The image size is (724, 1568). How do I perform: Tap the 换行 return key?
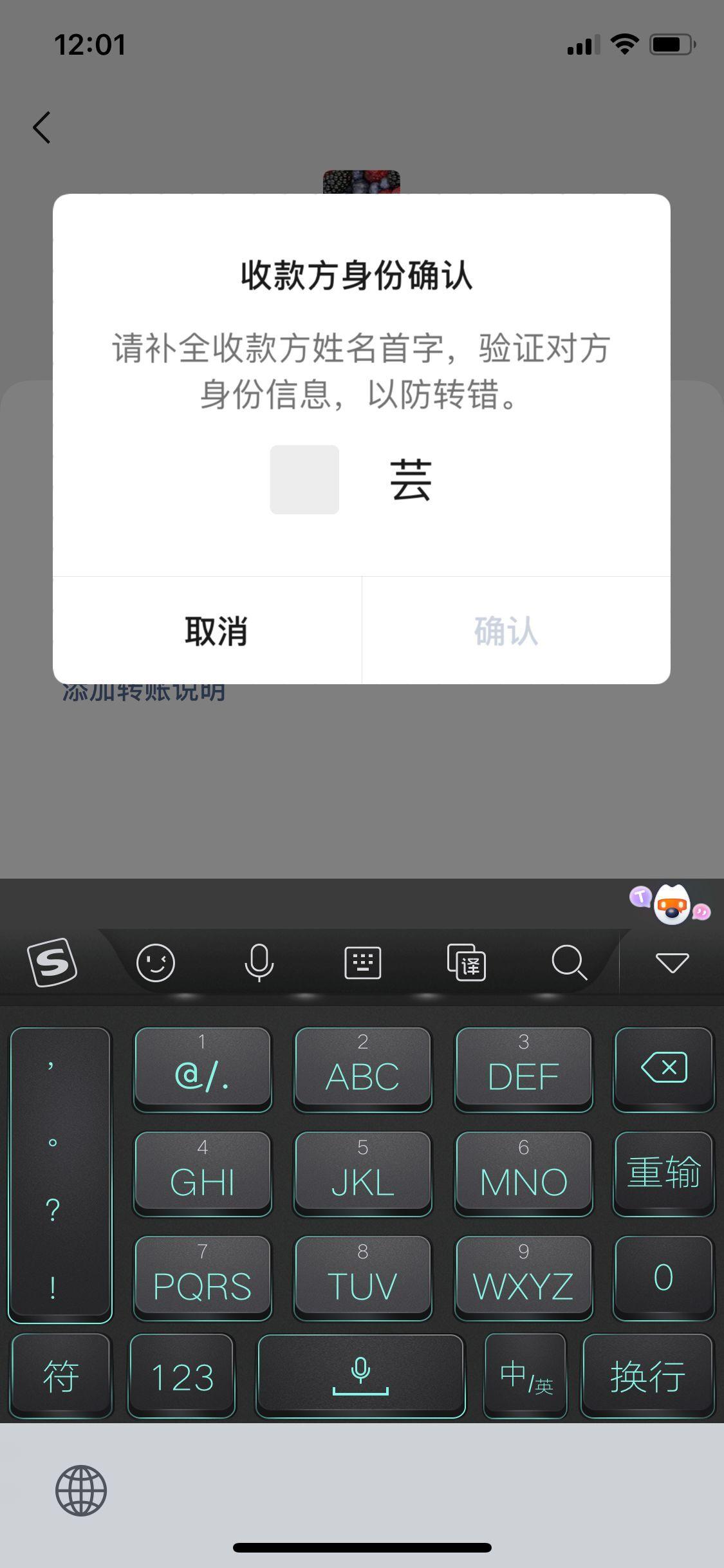(x=647, y=1376)
